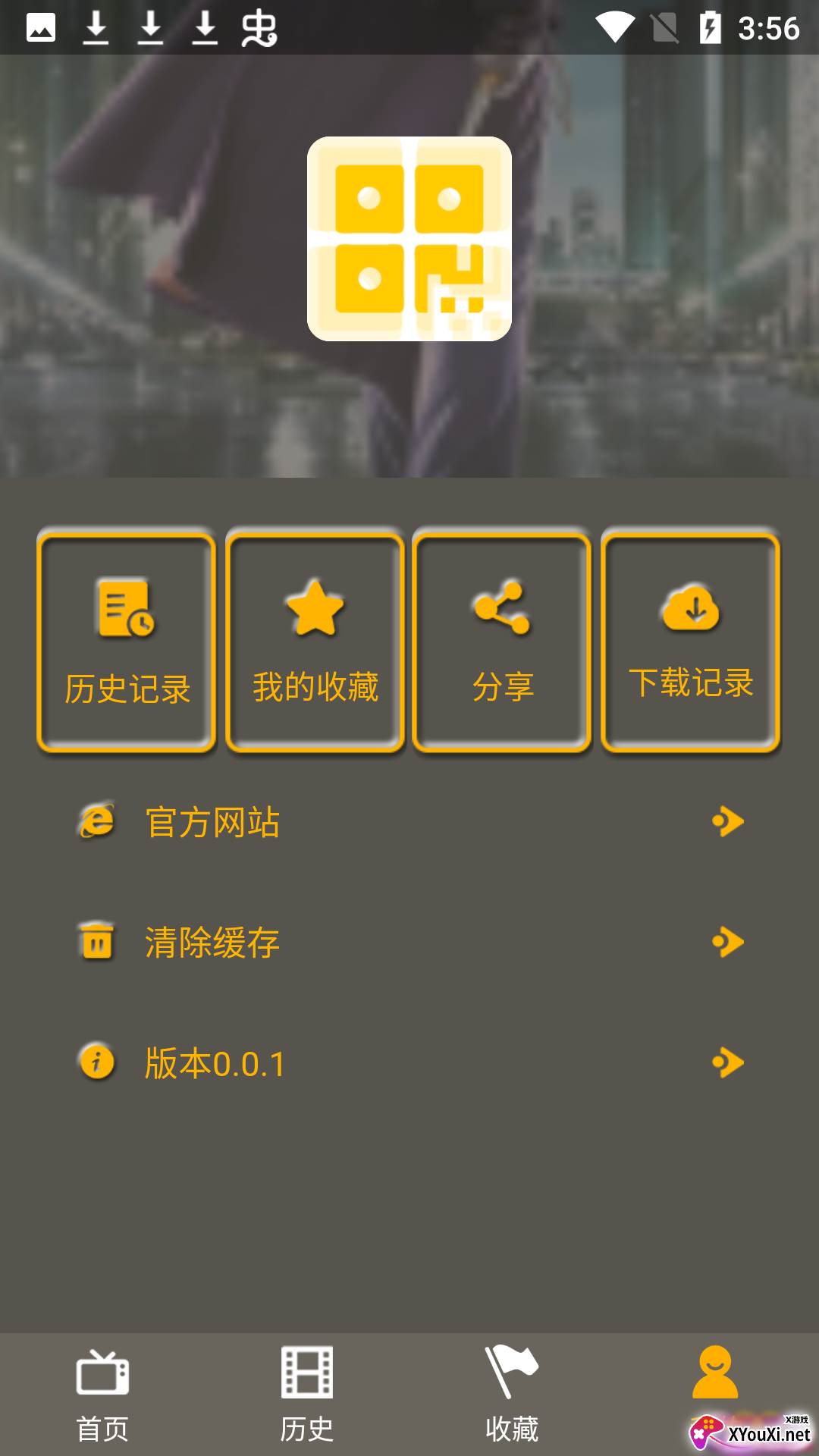
Task: Switch to the 历史 history tab
Action: coord(307,1395)
